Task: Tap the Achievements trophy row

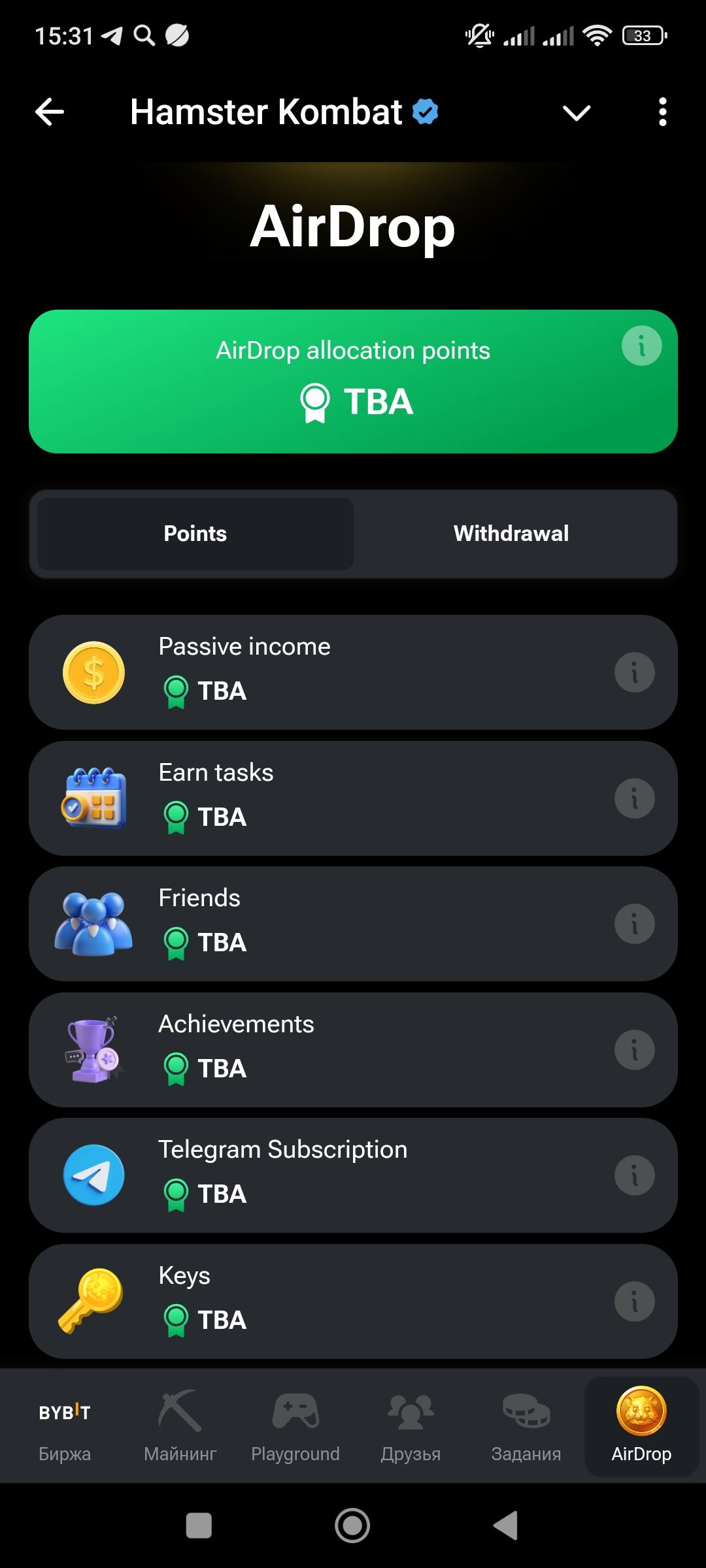Action: (x=353, y=1050)
